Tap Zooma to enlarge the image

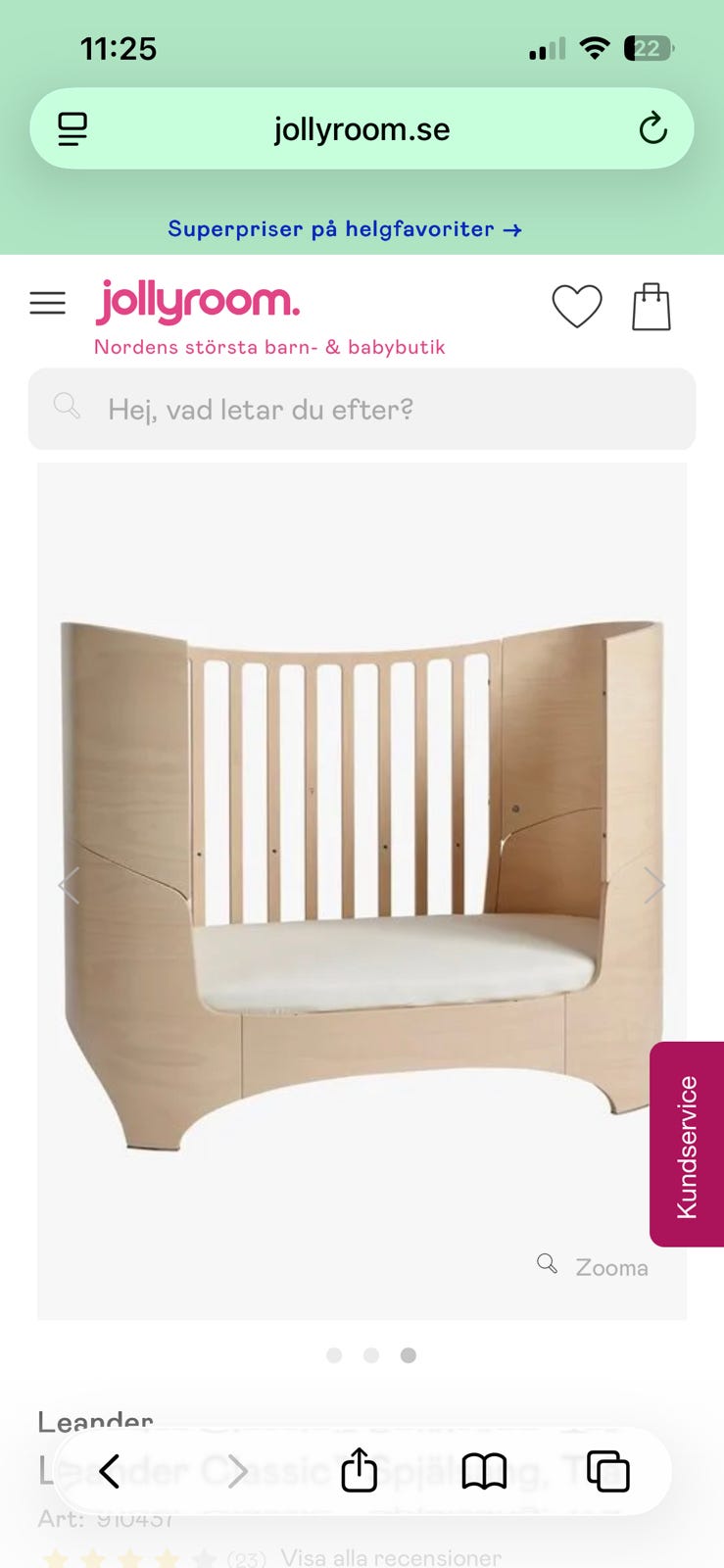pyautogui.click(x=594, y=1266)
